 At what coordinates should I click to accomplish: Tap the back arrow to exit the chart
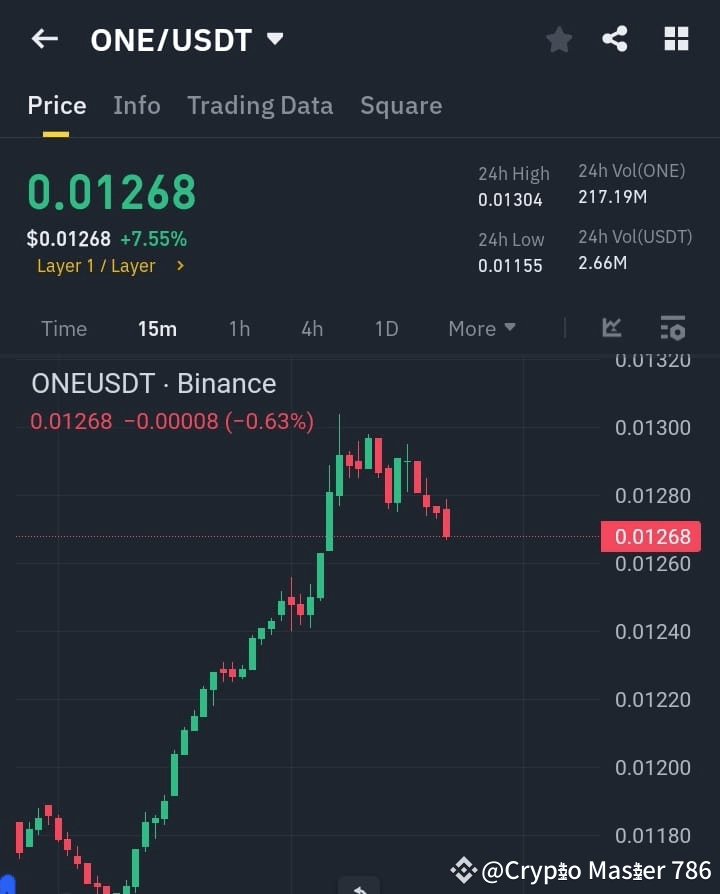coord(44,39)
